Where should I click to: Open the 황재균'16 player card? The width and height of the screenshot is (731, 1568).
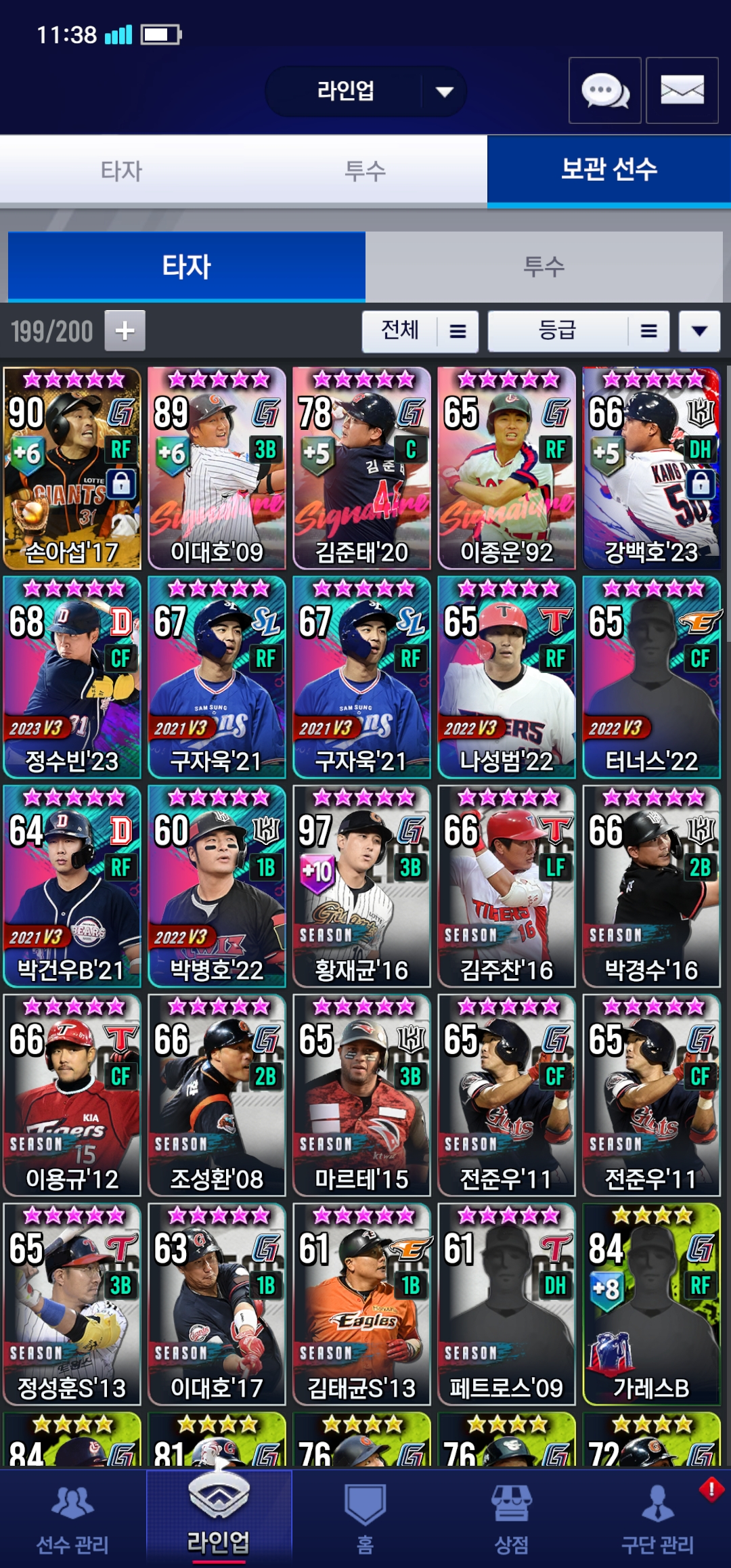362,886
